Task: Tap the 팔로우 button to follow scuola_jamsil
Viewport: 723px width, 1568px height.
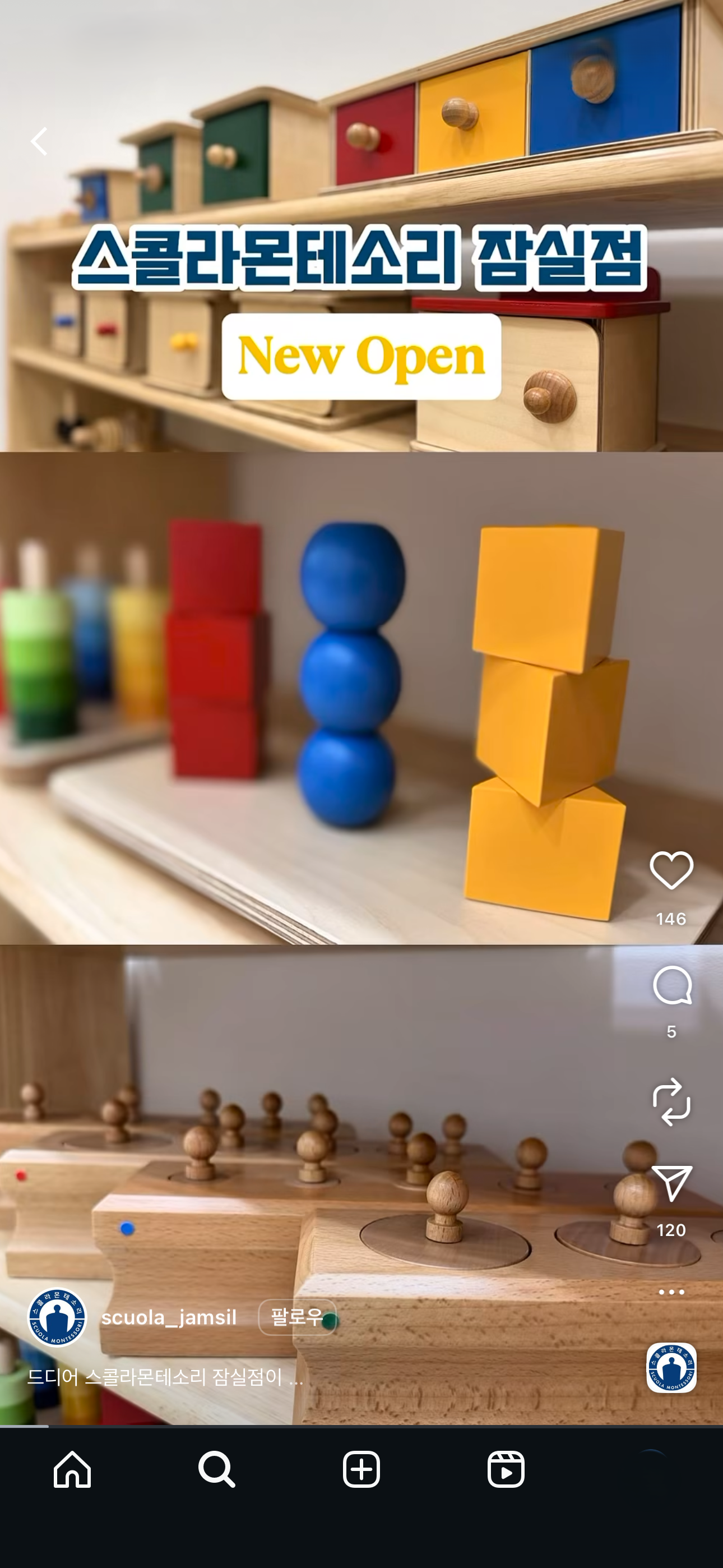Action: (297, 1317)
